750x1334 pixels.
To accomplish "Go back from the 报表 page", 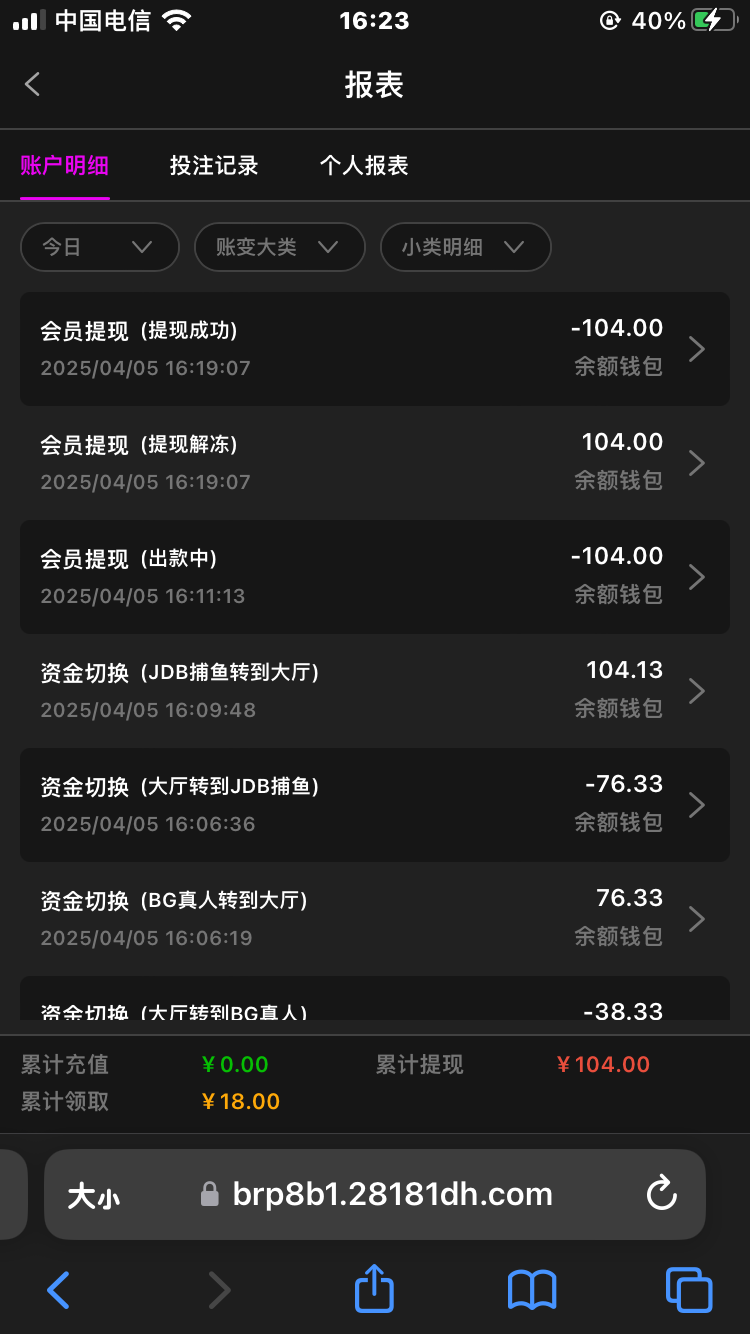I will click(x=32, y=84).
